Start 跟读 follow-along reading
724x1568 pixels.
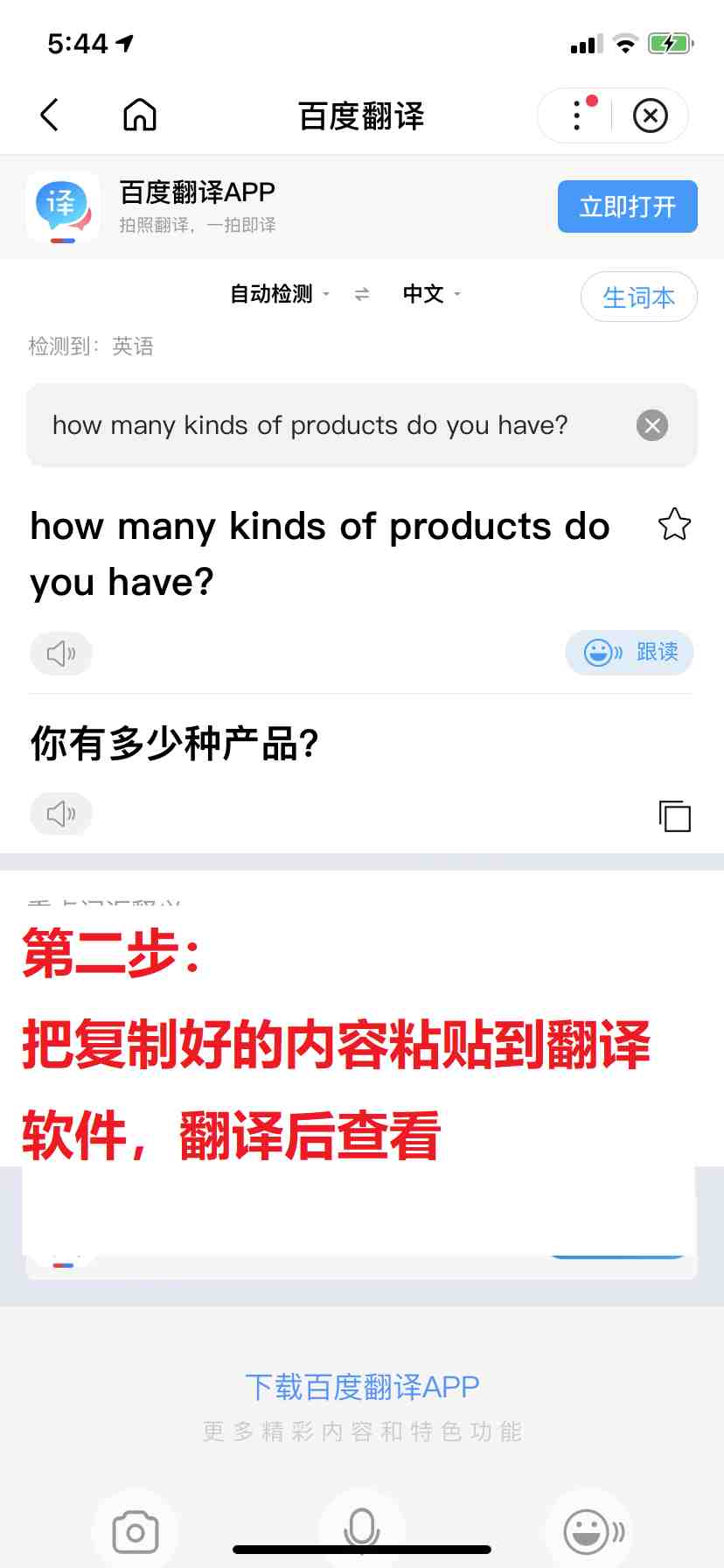(630, 653)
